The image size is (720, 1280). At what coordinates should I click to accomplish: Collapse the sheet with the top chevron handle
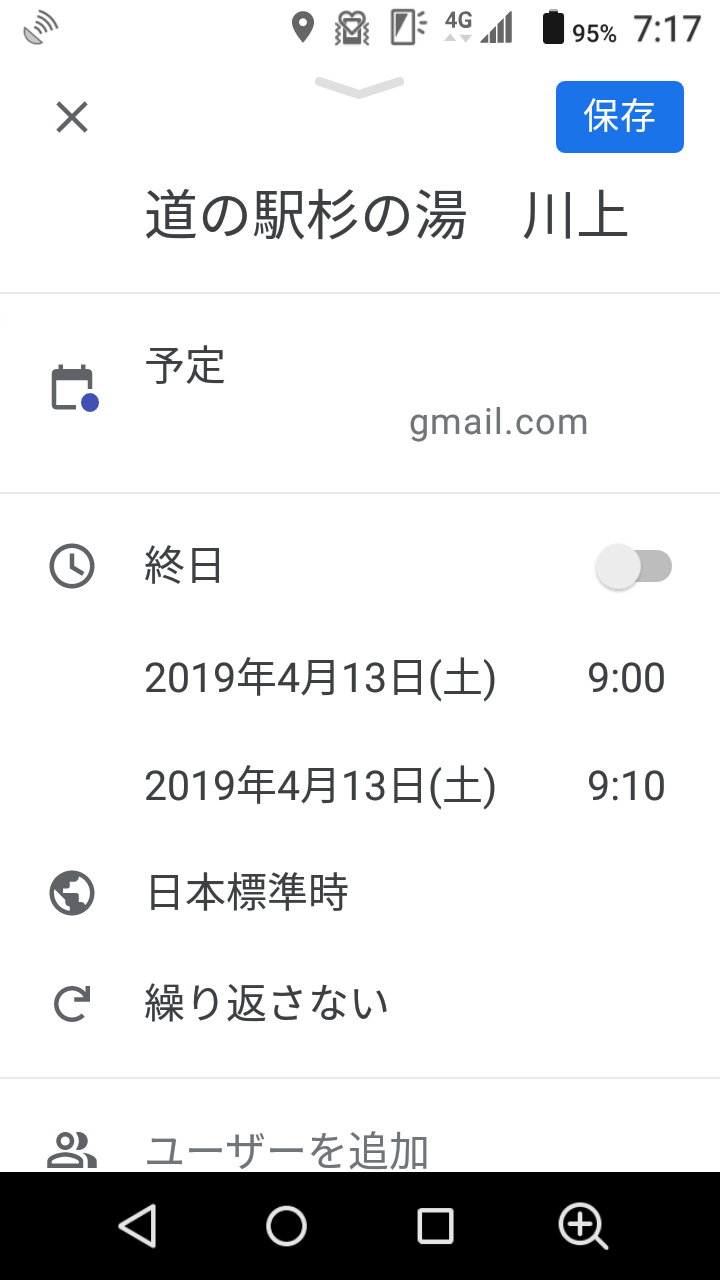pyautogui.click(x=359, y=87)
